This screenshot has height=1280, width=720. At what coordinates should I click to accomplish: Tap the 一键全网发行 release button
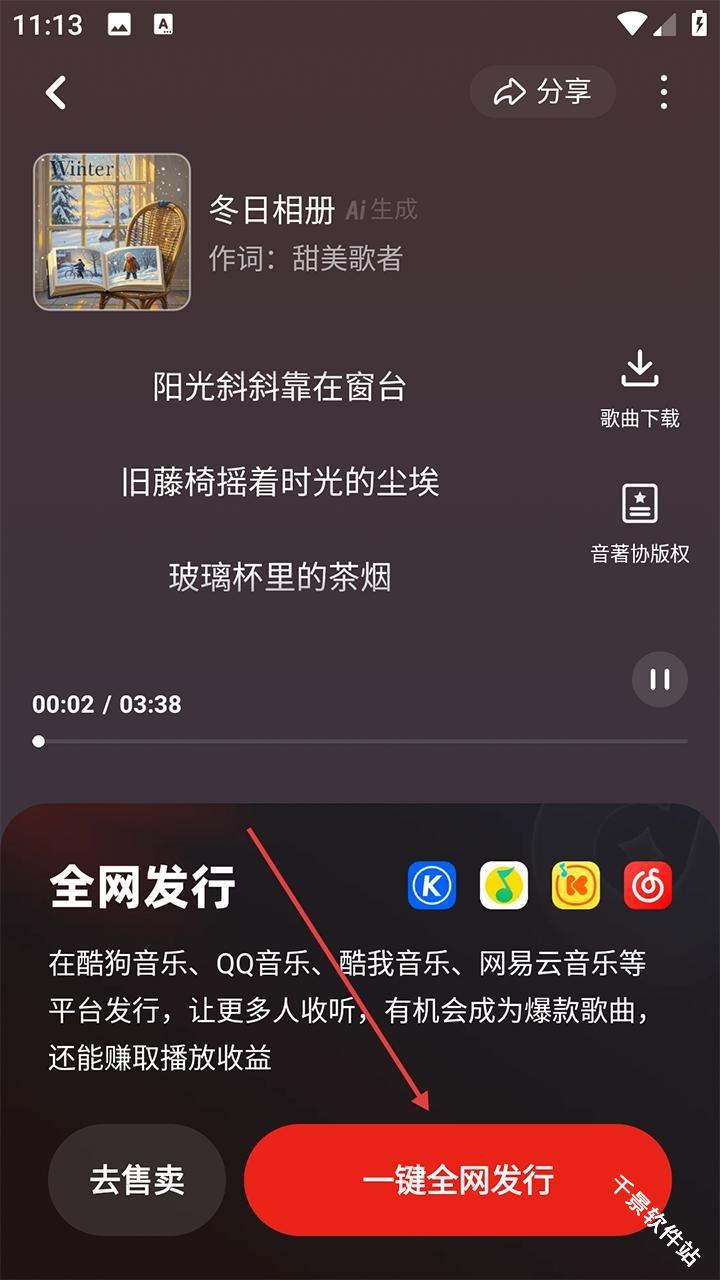pyautogui.click(x=457, y=1180)
